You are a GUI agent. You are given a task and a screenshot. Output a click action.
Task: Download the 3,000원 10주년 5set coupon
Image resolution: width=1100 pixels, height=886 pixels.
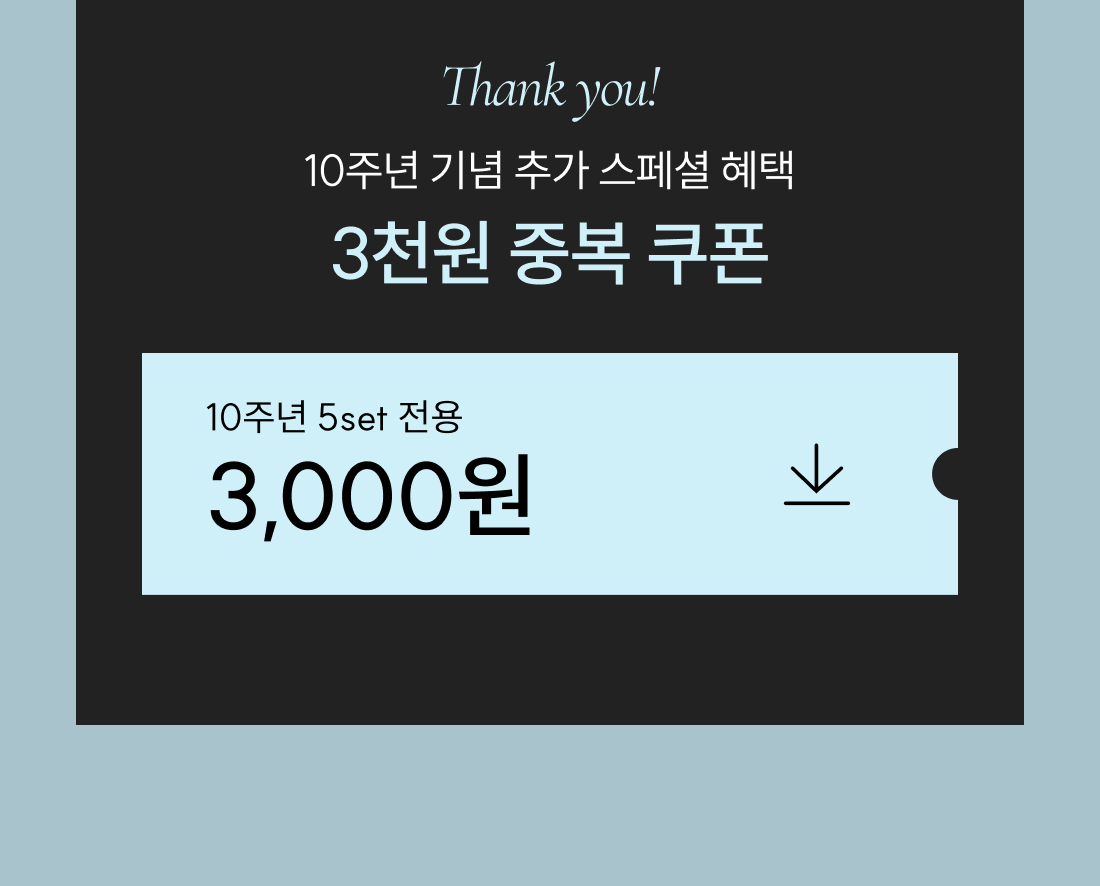point(816,474)
